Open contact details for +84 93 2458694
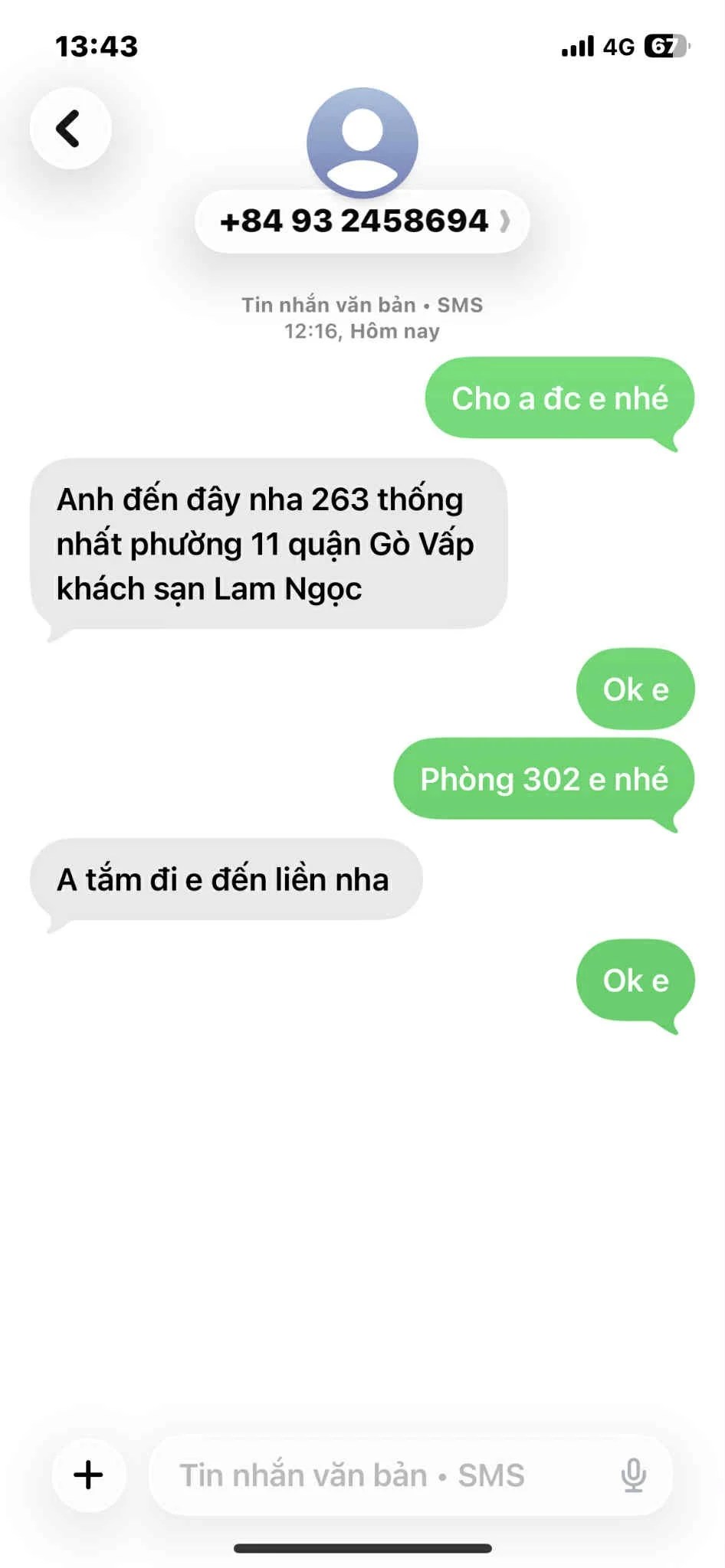 (362, 221)
